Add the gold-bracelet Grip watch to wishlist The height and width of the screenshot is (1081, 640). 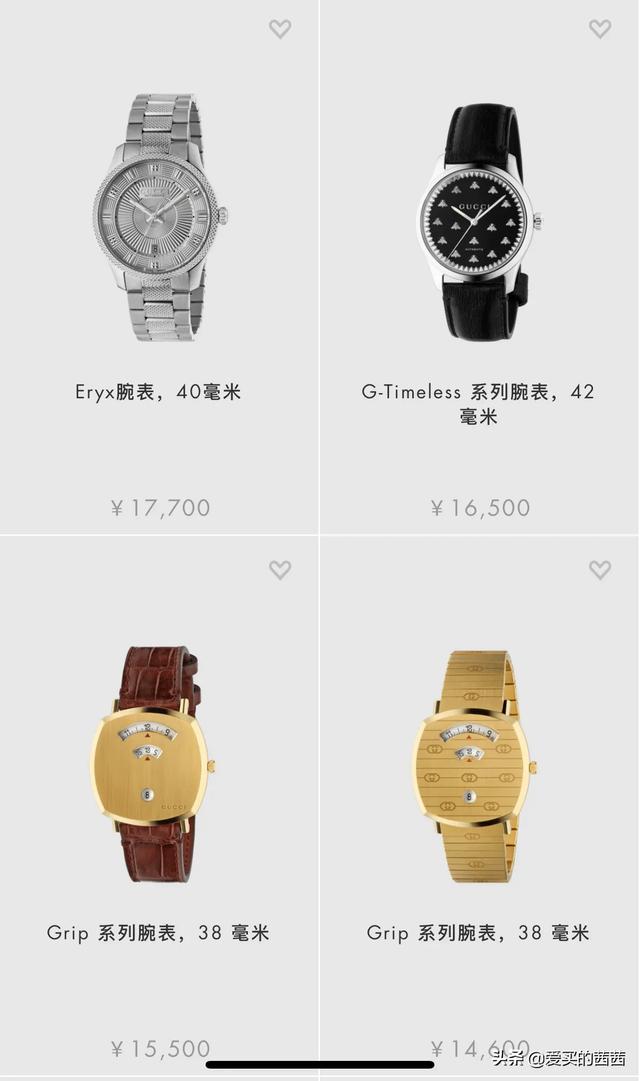click(600, 570)
